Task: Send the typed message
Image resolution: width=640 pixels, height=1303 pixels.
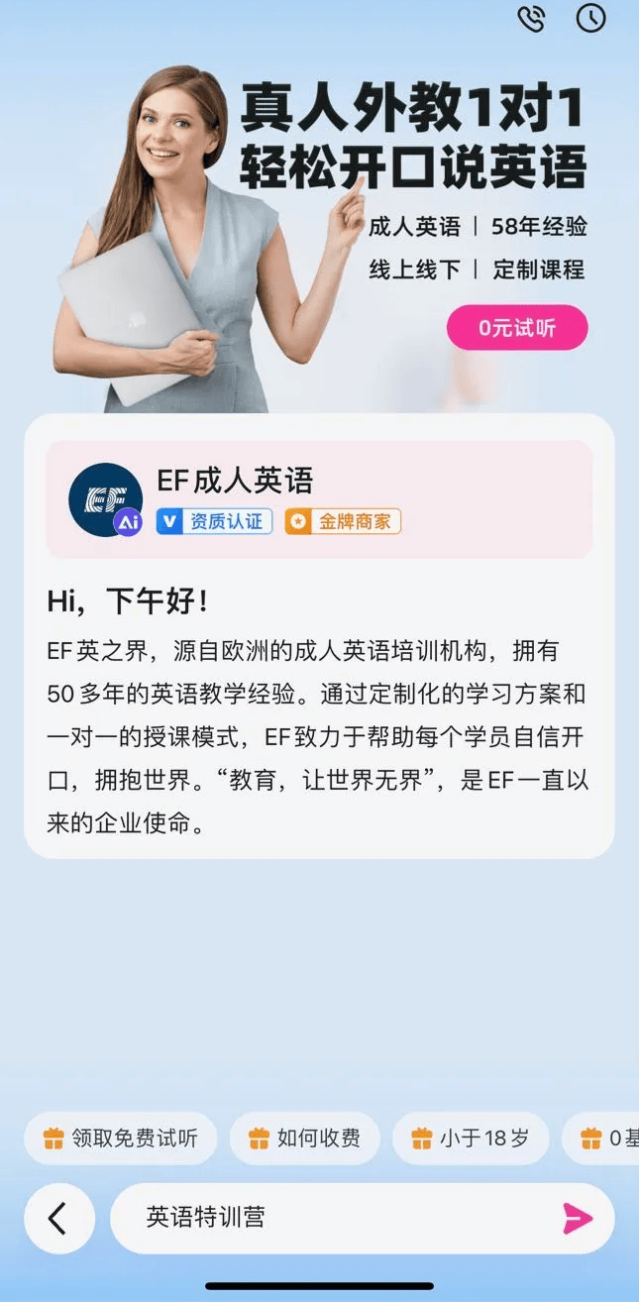Action: (x=577, y=1218)
